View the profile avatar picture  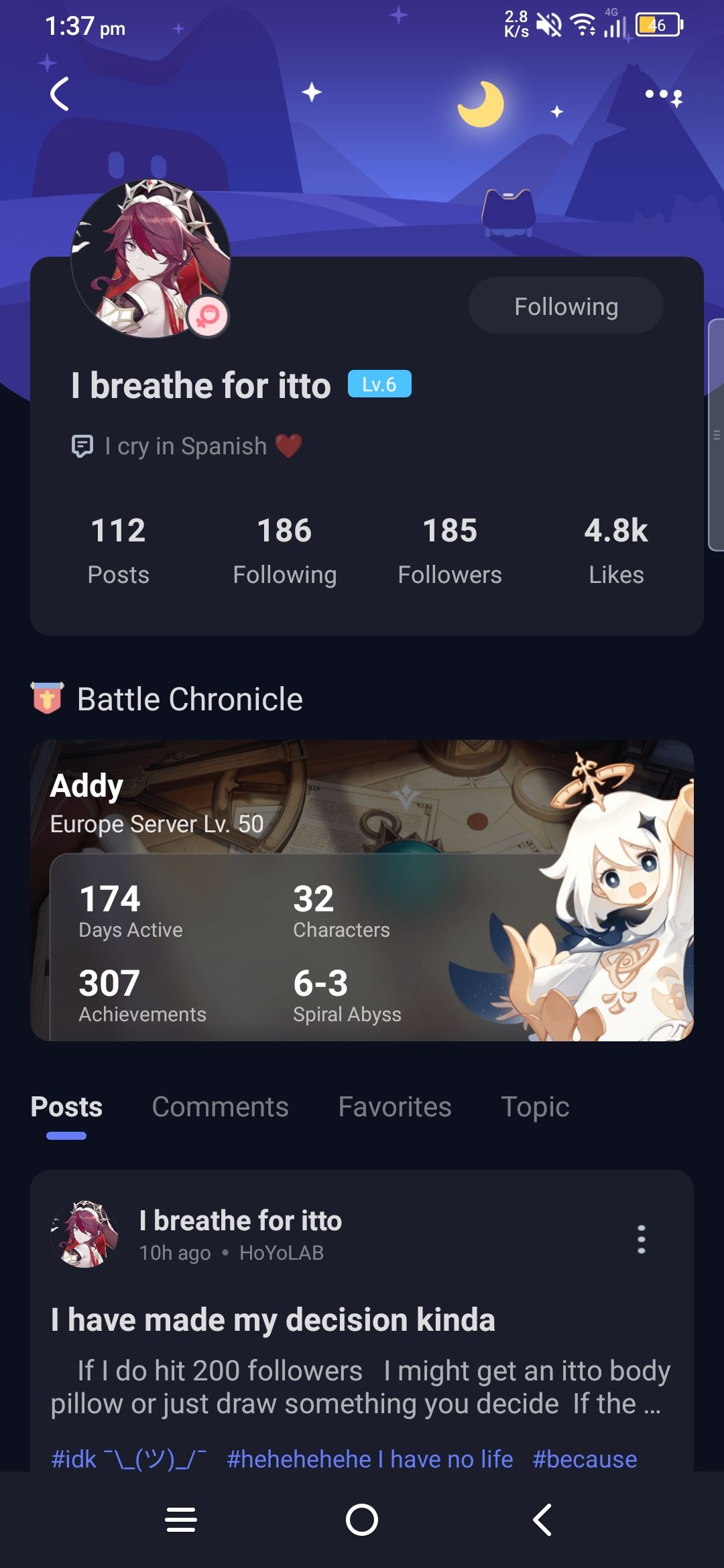pyautogui.click(x=151, y=259)
